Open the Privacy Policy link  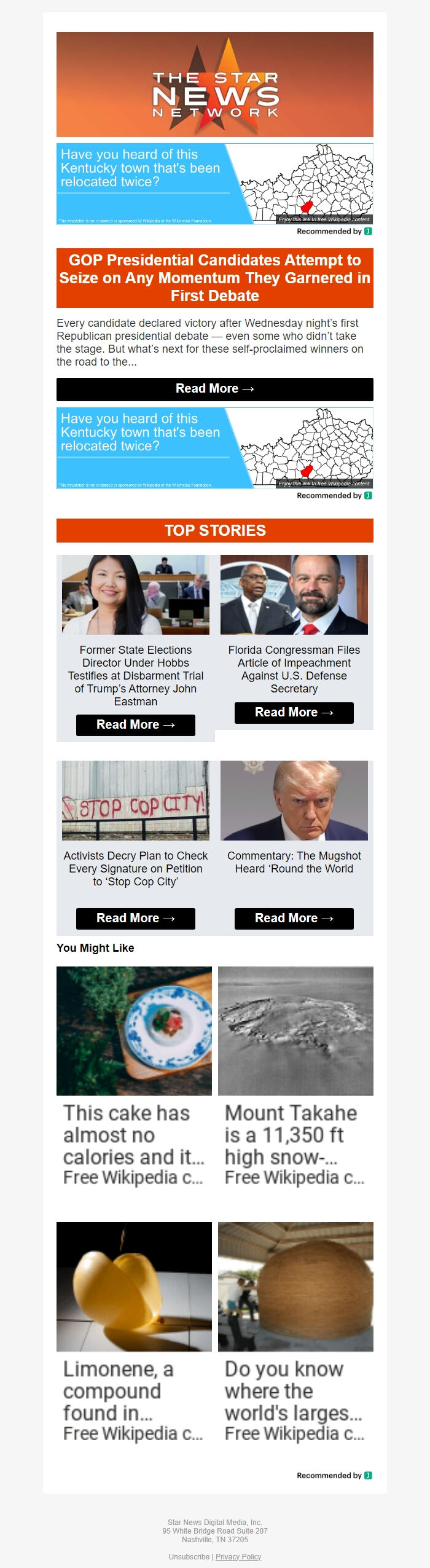click(238, 1557)
